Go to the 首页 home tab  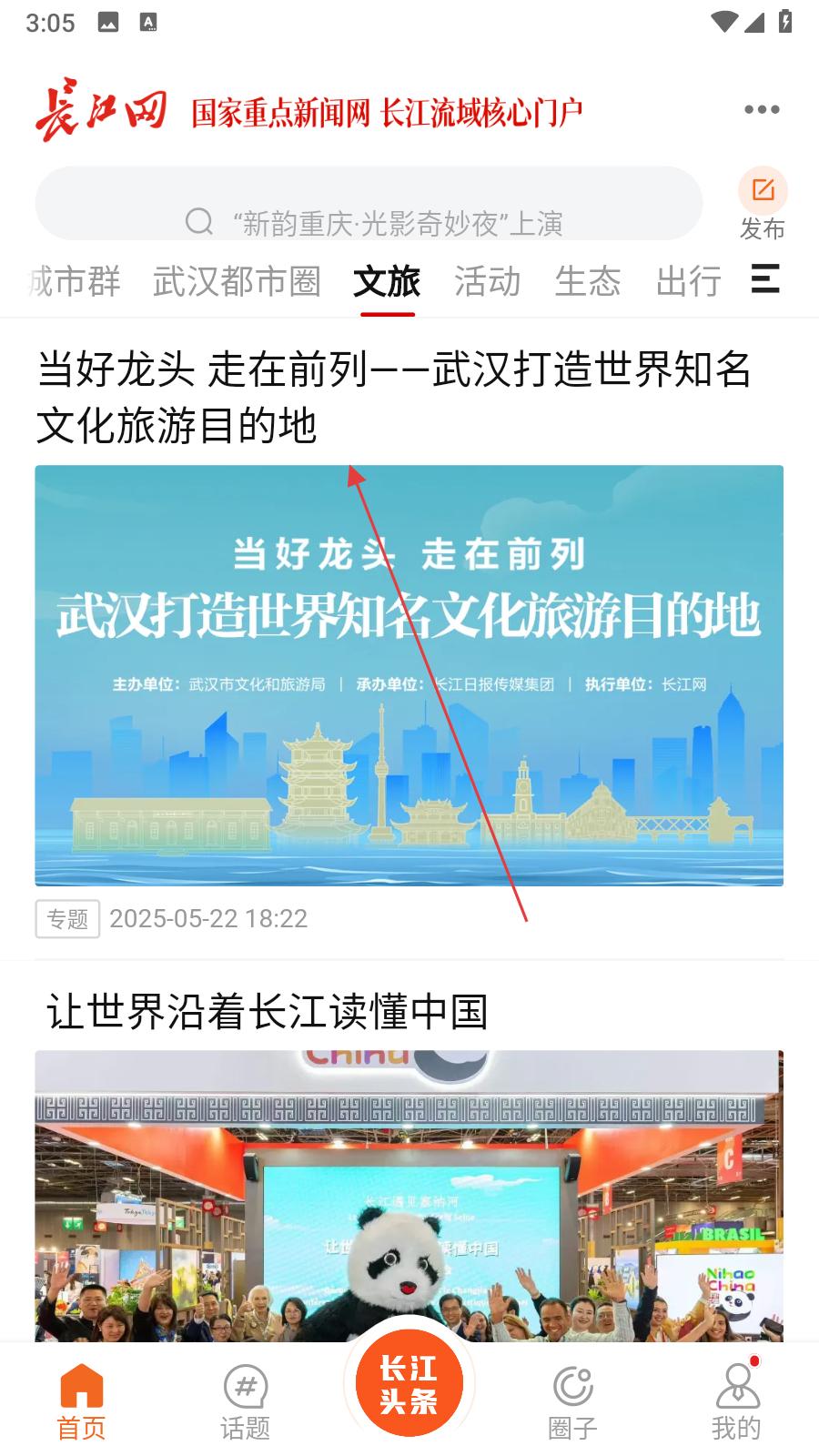click(82, 1402)
